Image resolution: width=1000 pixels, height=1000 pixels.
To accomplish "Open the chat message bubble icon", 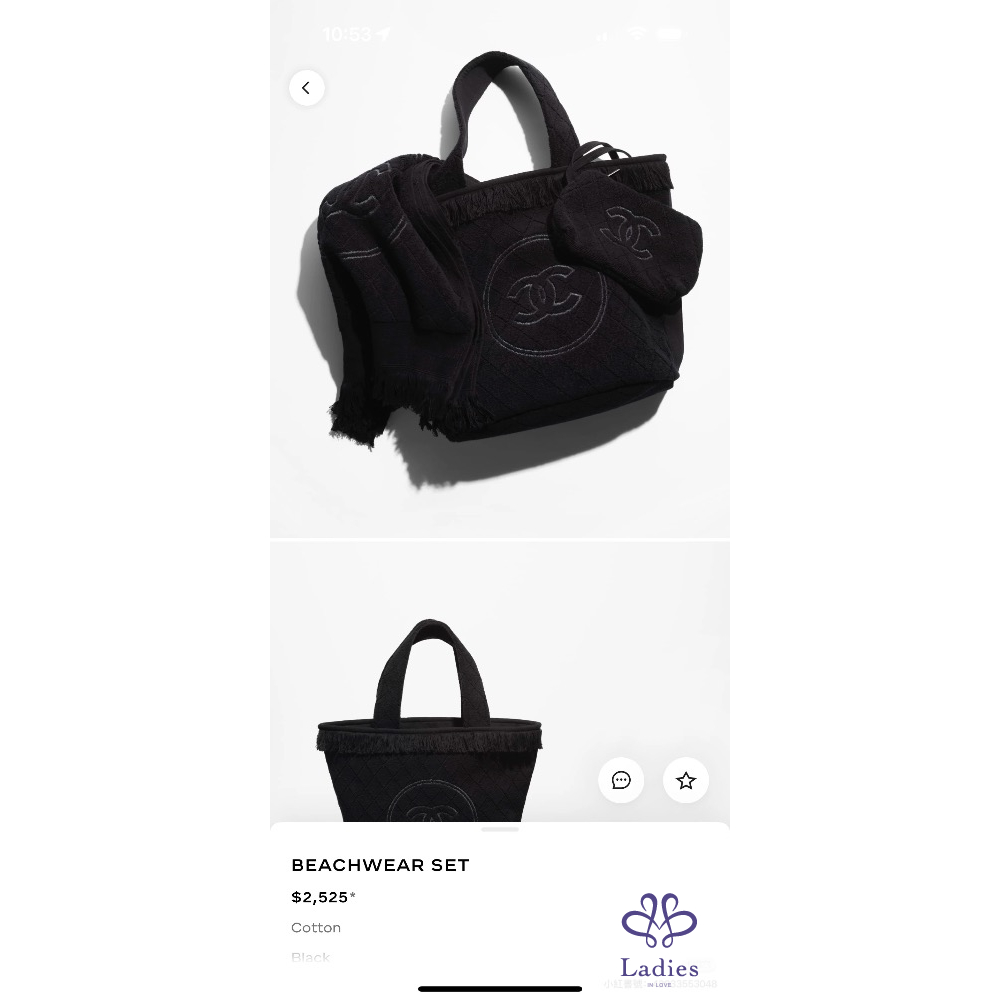I will click(621, 780).
